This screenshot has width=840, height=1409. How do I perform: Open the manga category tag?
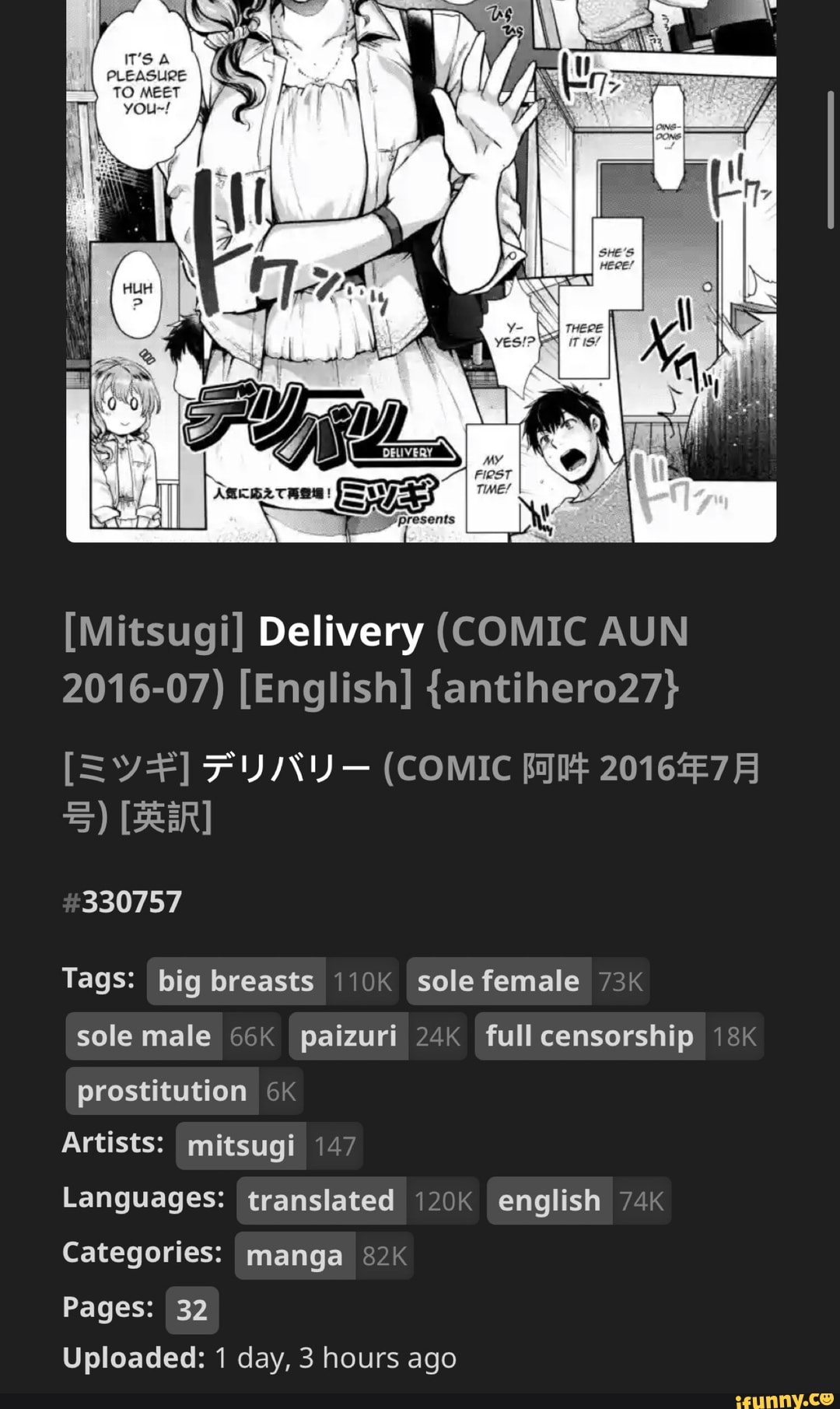324,1256
